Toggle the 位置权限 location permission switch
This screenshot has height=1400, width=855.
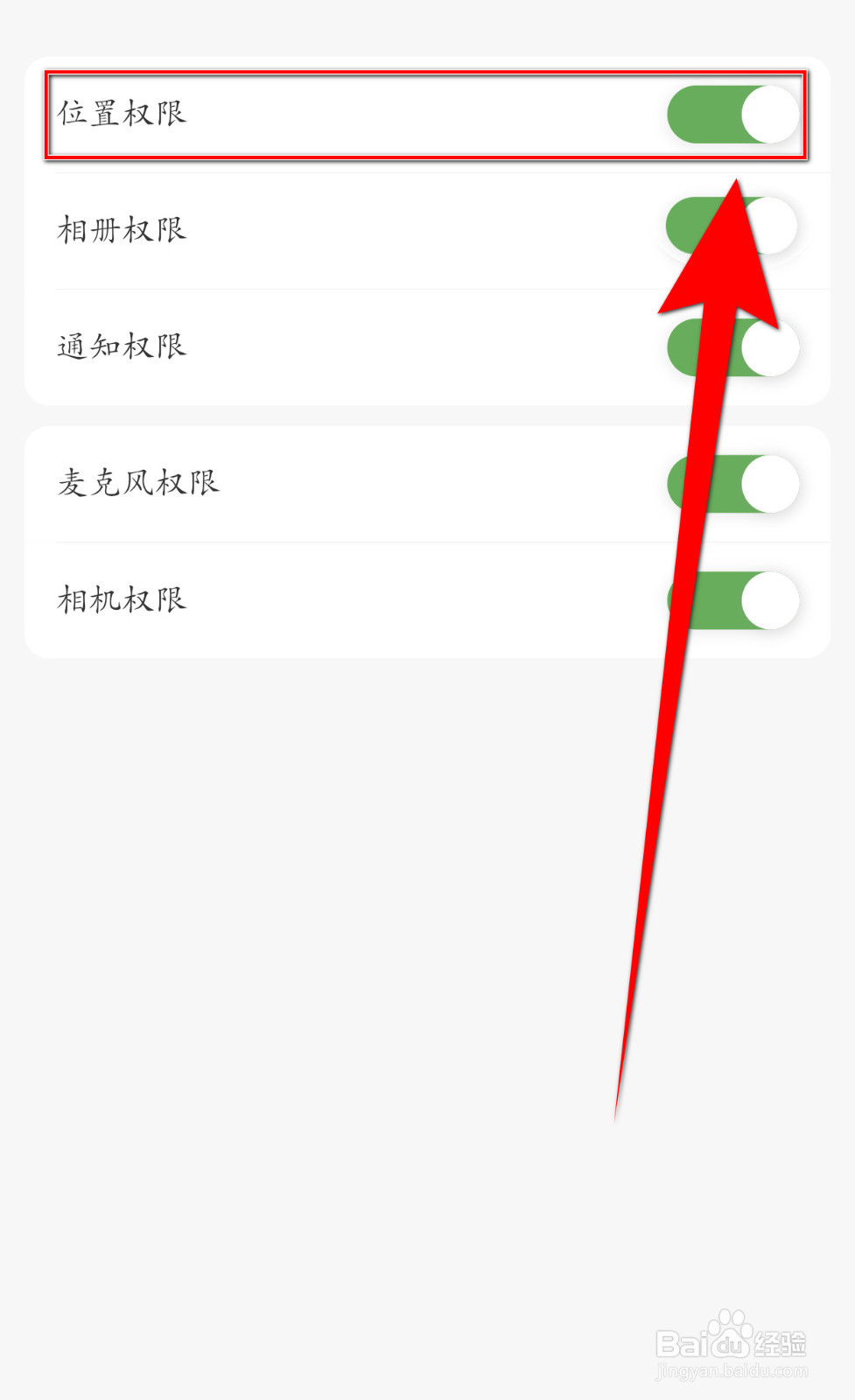click(731, 112)
